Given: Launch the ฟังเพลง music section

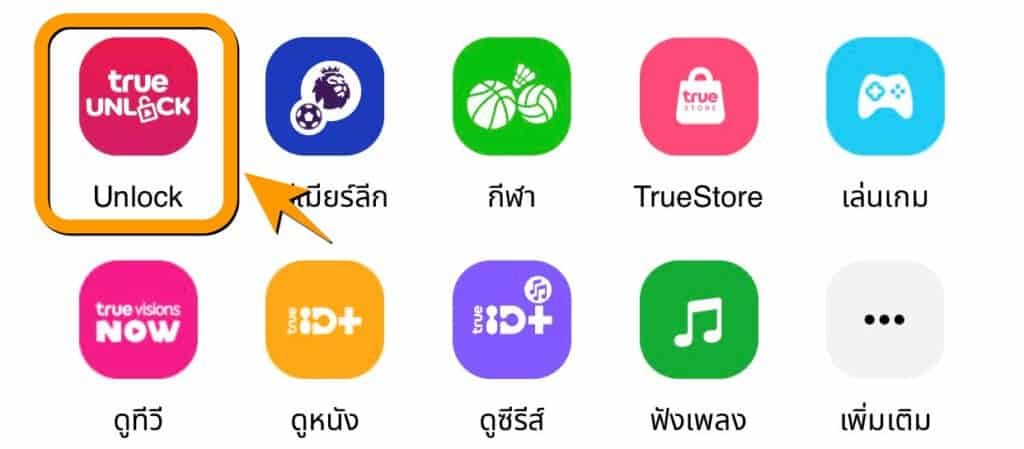Looking at the screenshot, I should (698, 319).
